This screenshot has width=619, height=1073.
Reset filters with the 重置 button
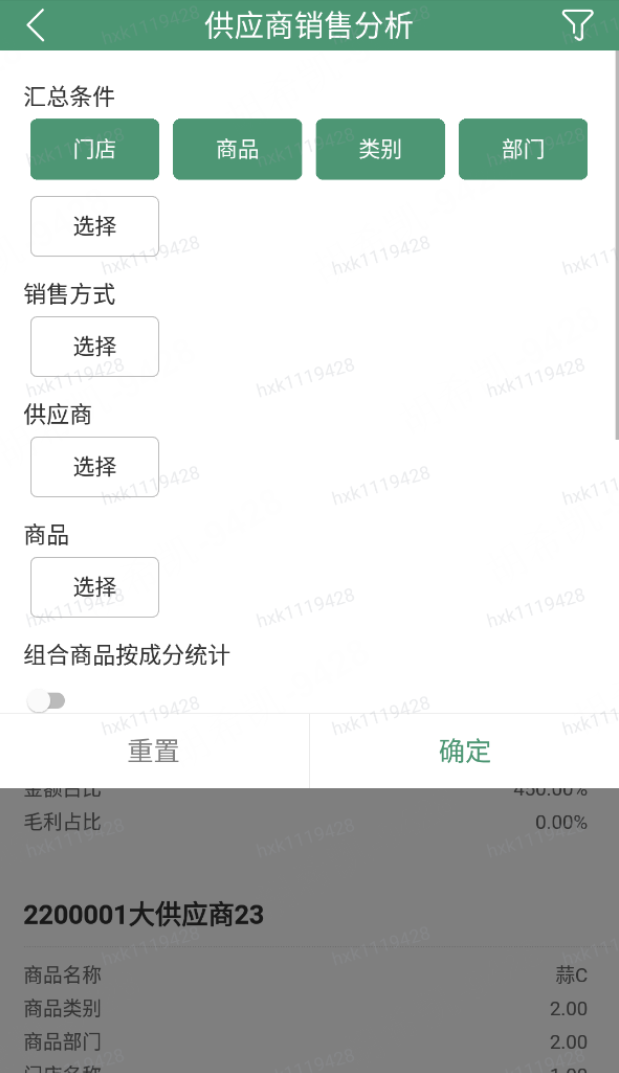154,751
